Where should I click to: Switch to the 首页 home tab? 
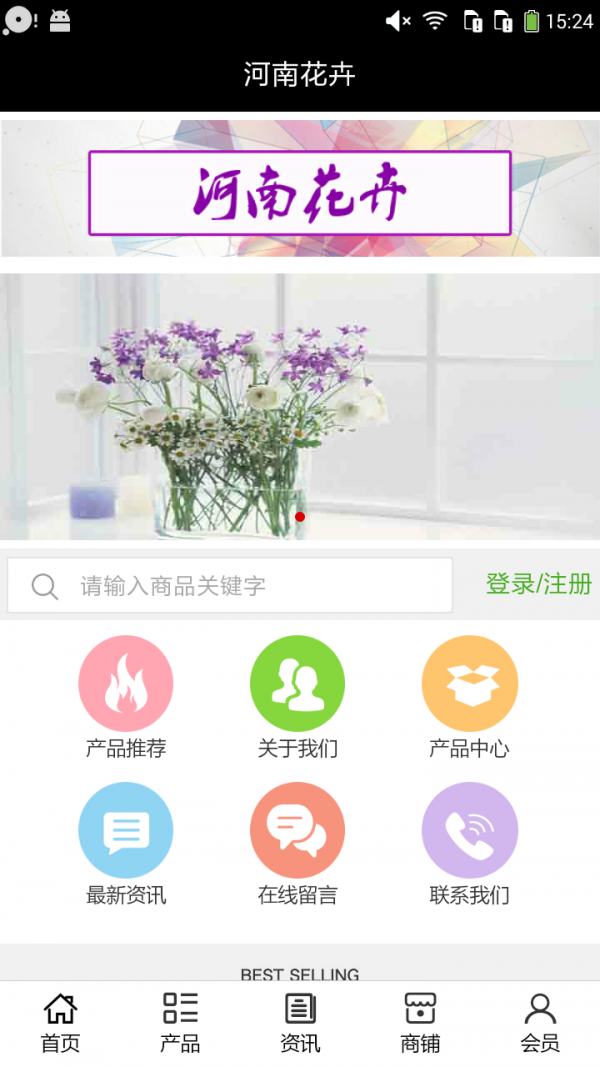point(60,1024)
